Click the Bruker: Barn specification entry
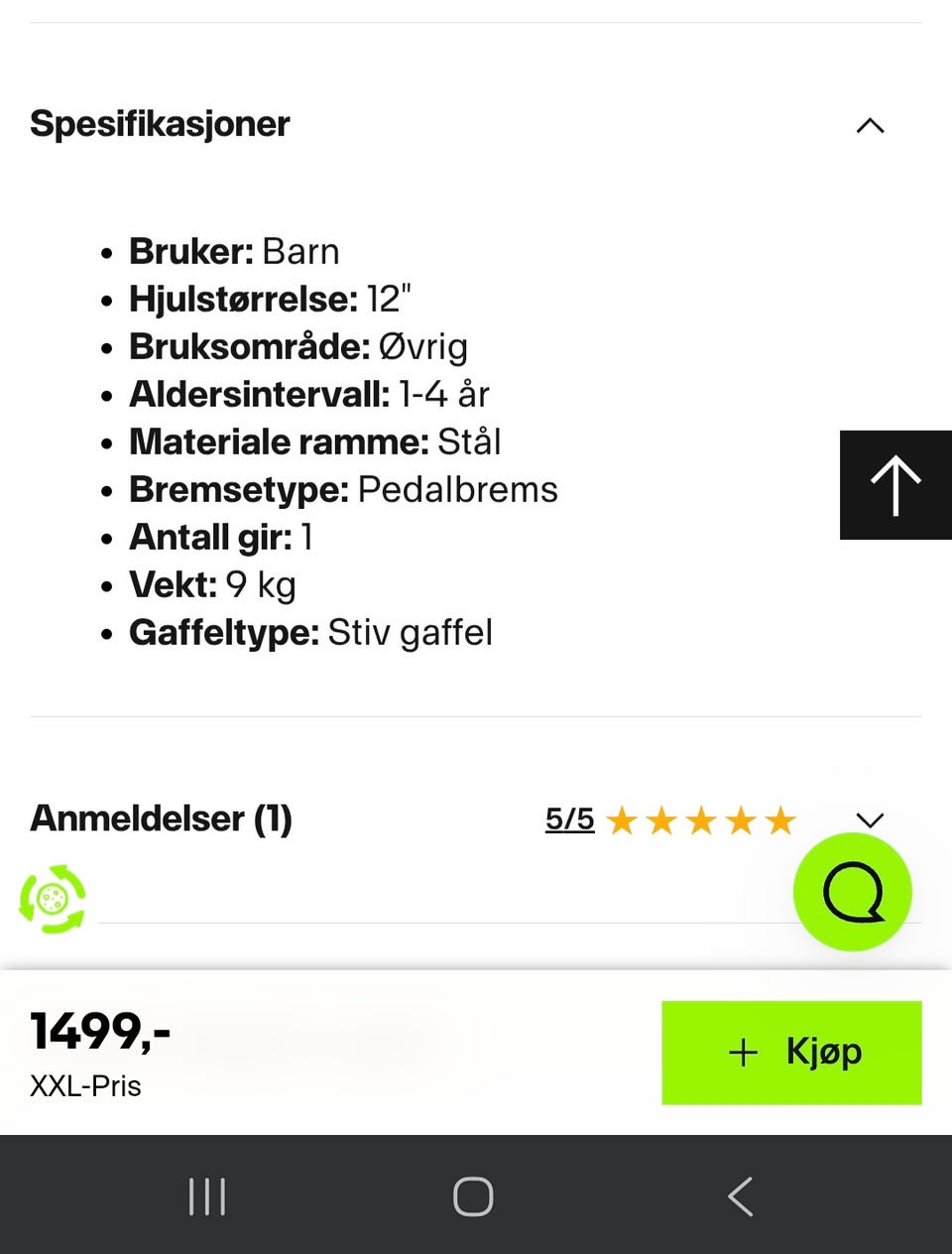This screenshot has height=1254, width=952. (x=233, y=251)
